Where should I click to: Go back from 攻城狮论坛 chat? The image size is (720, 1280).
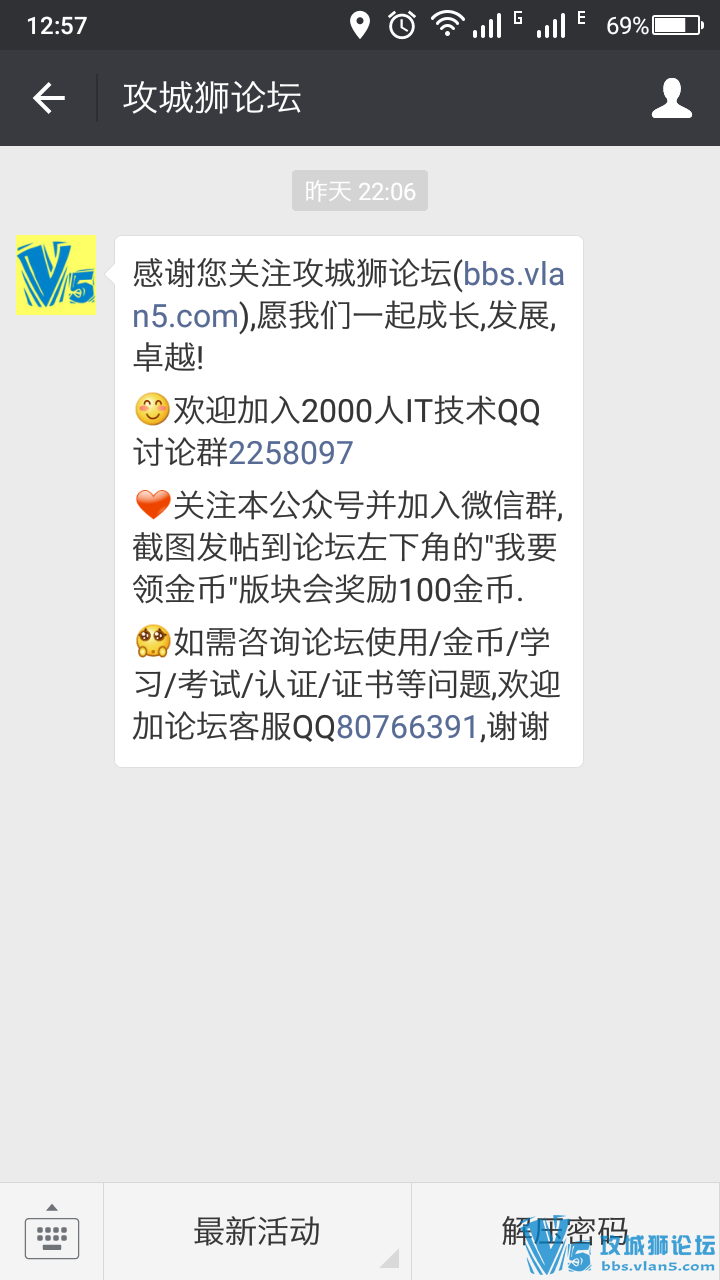click(48, 98)
